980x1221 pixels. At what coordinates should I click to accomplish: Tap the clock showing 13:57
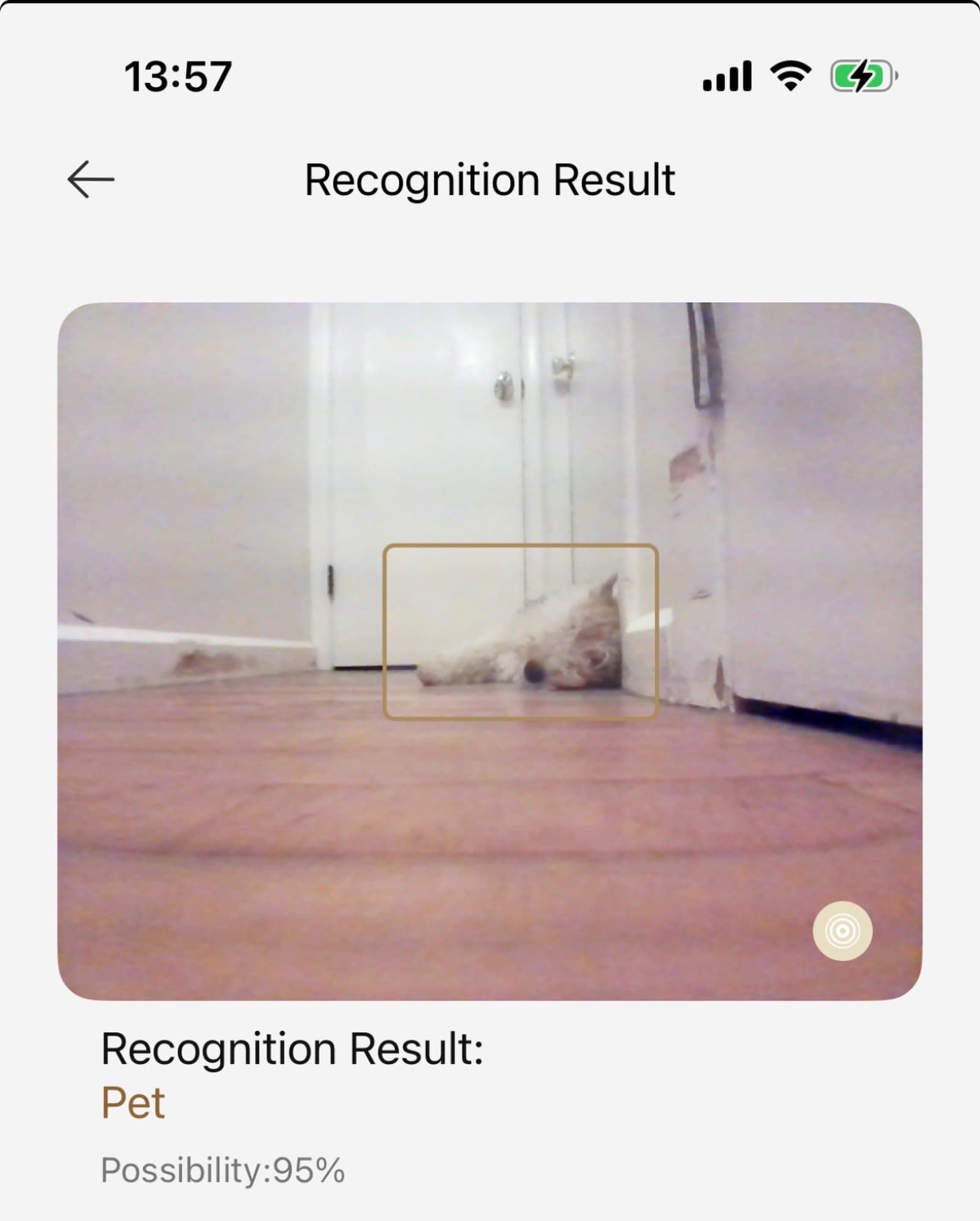(178, 75)
